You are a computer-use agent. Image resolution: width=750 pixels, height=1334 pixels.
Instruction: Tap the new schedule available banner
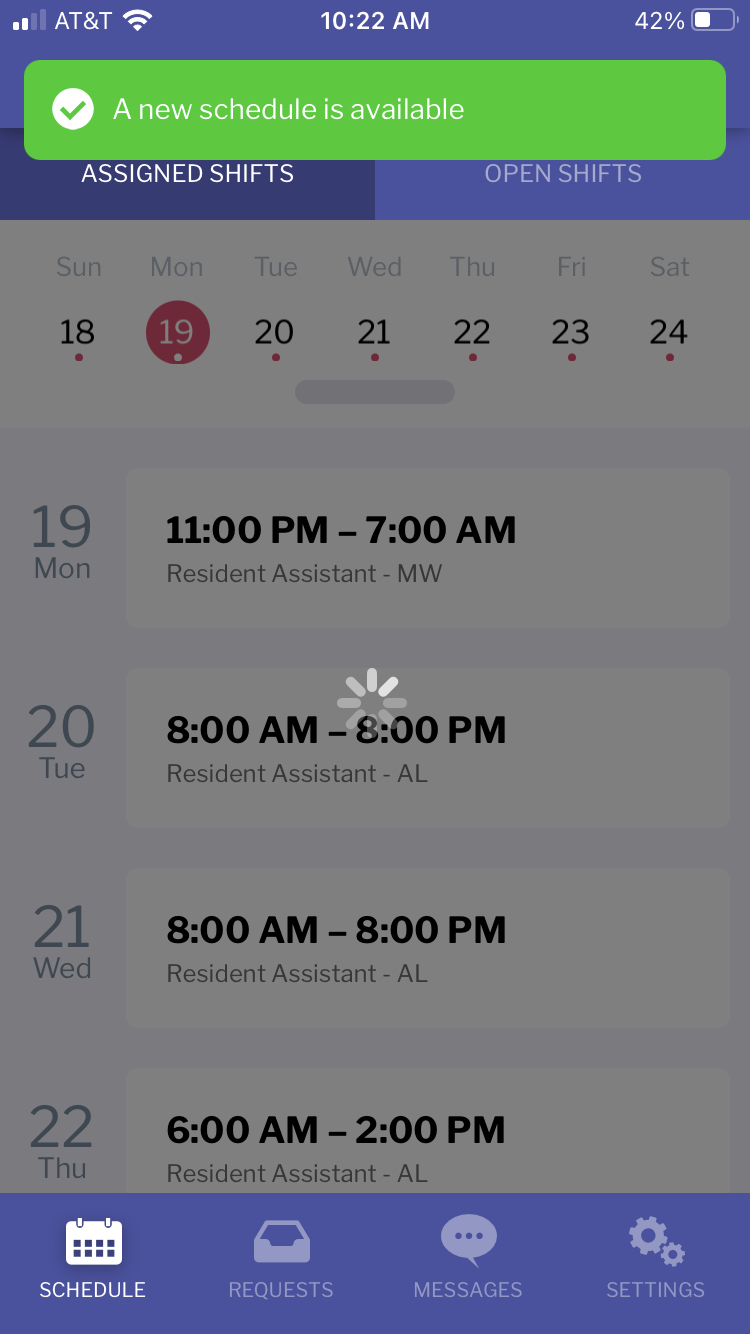[375, 110]
